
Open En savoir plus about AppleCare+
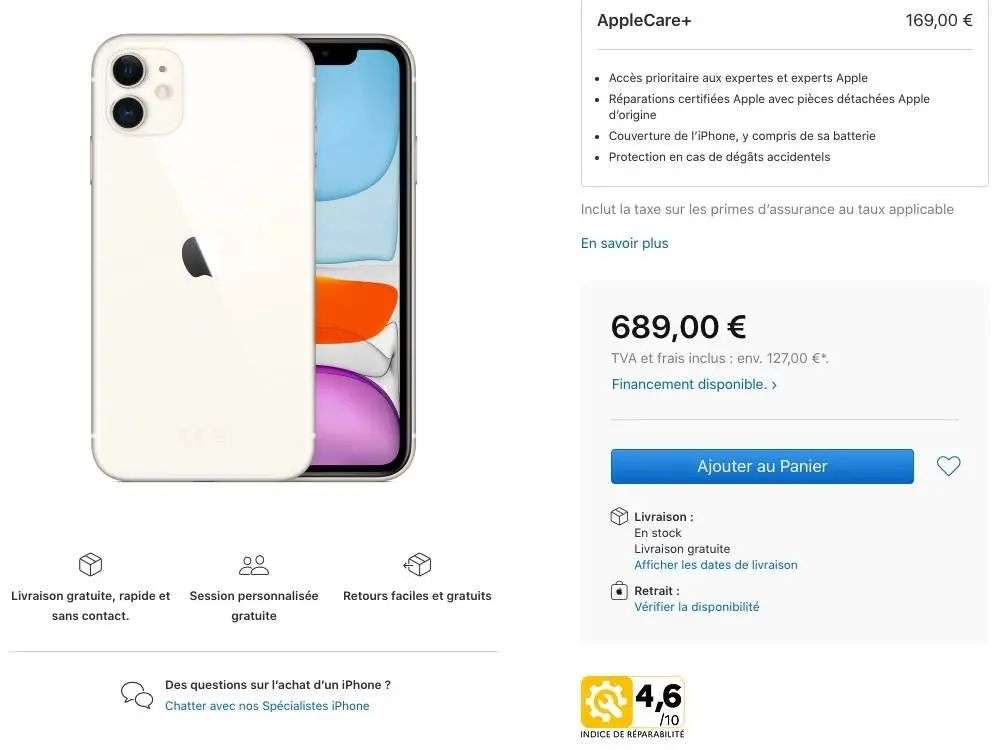pyautogui.click(x=624, y=243)
